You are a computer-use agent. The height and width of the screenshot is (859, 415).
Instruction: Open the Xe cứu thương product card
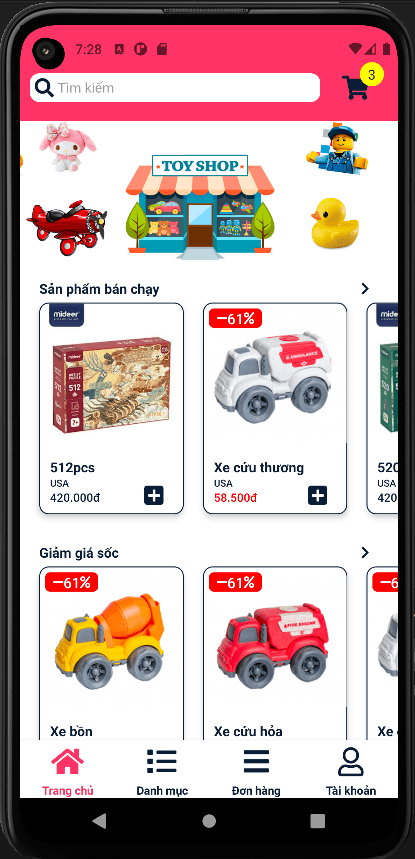[275, 408]
